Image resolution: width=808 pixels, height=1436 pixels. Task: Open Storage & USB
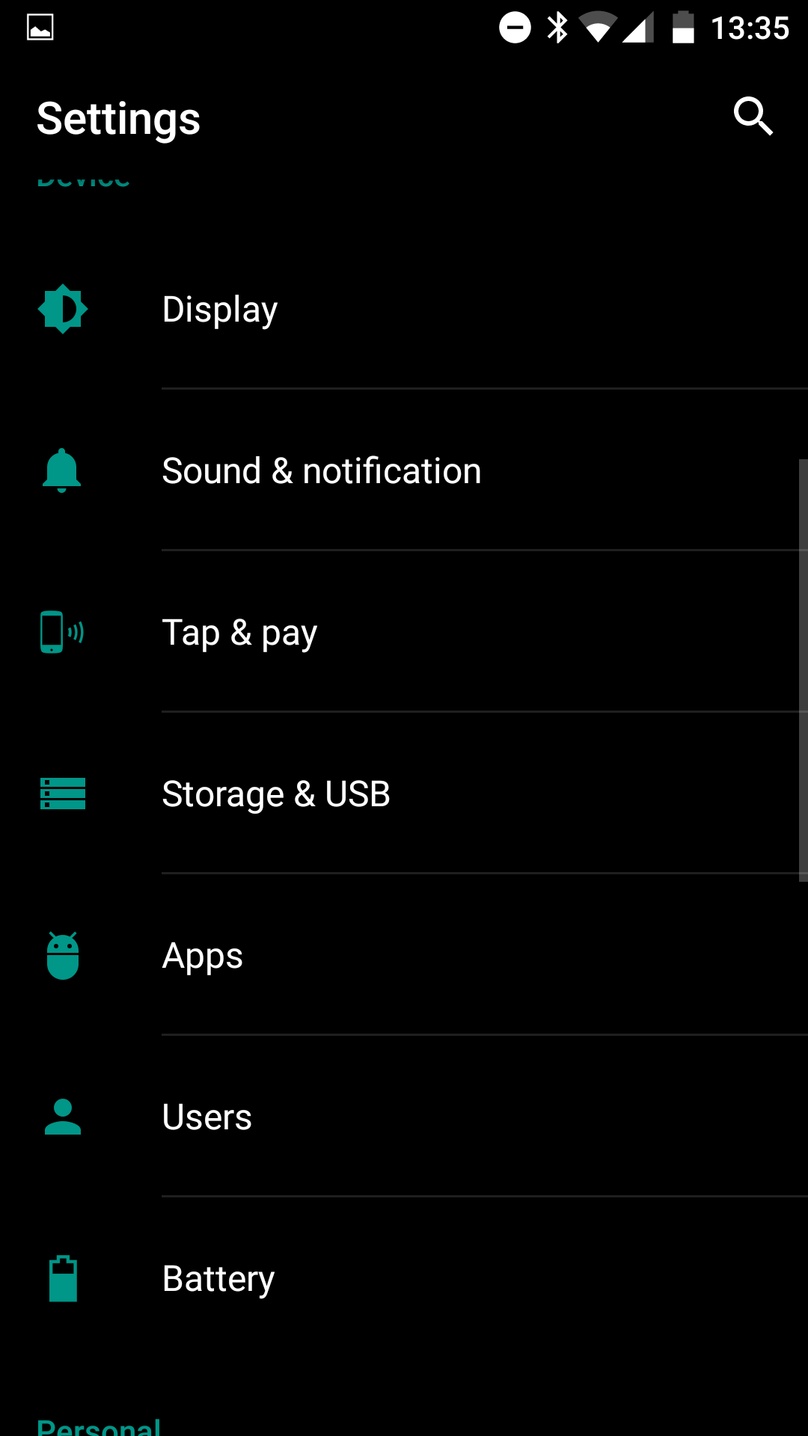404,794
